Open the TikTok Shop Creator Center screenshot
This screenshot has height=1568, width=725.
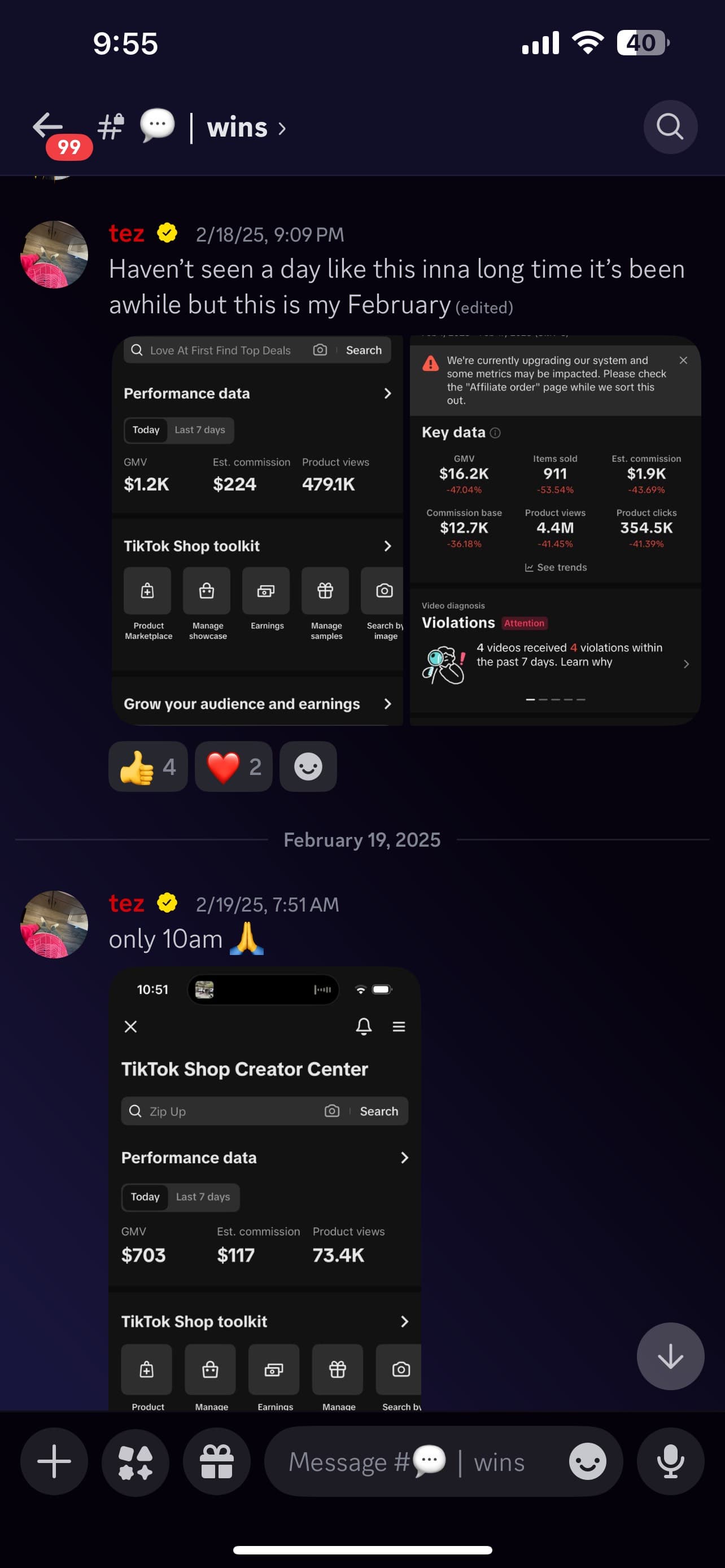click(x=265, y=1188)
